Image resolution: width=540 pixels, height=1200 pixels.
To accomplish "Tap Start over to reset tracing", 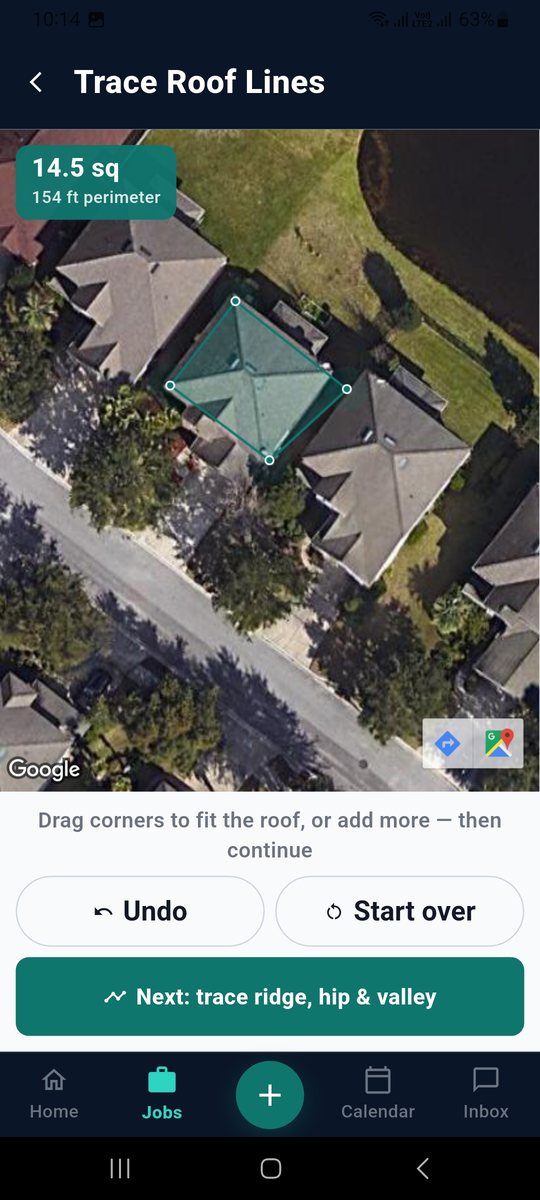I will pyautogui.click(x=400, y=911).
